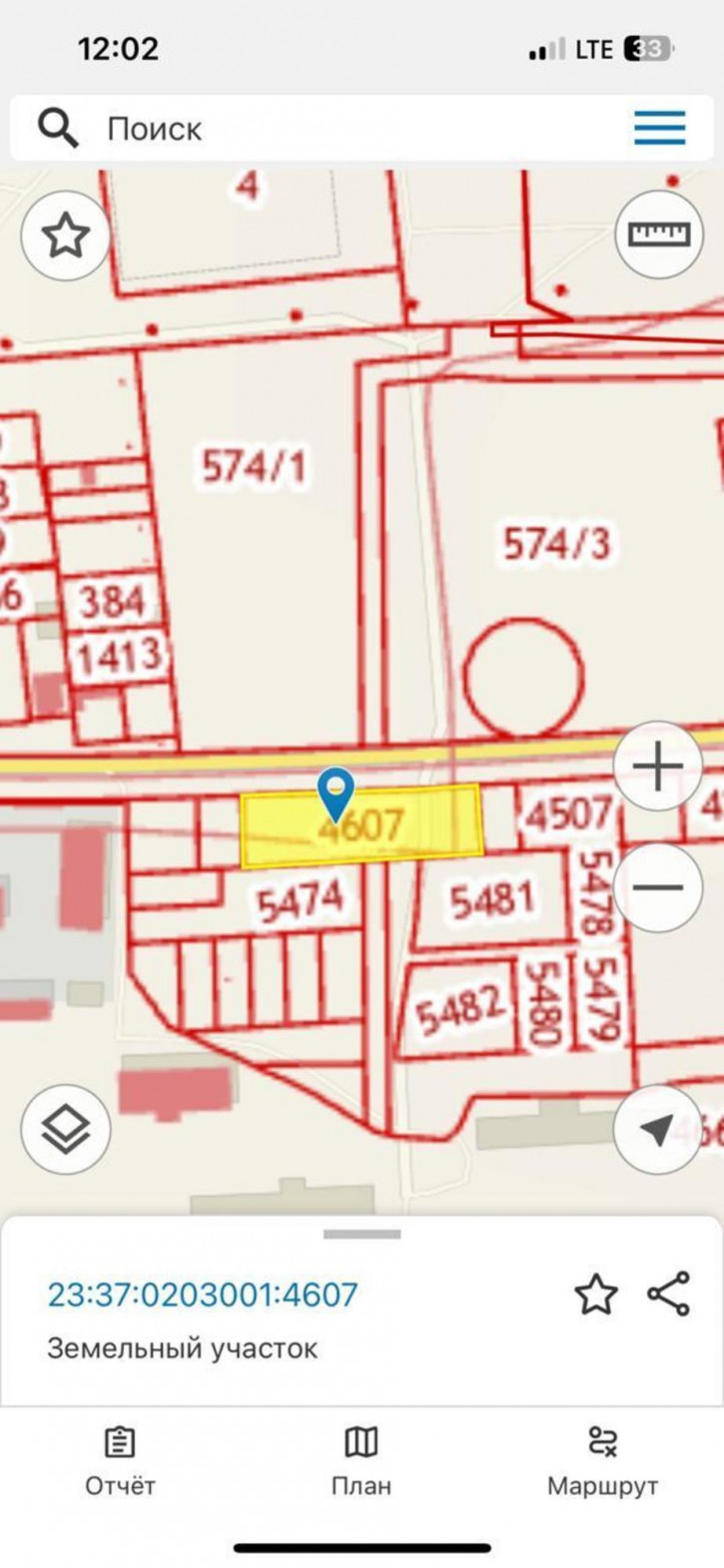Zoom out of the map
724x1568 pixels.
pos(657,886)
